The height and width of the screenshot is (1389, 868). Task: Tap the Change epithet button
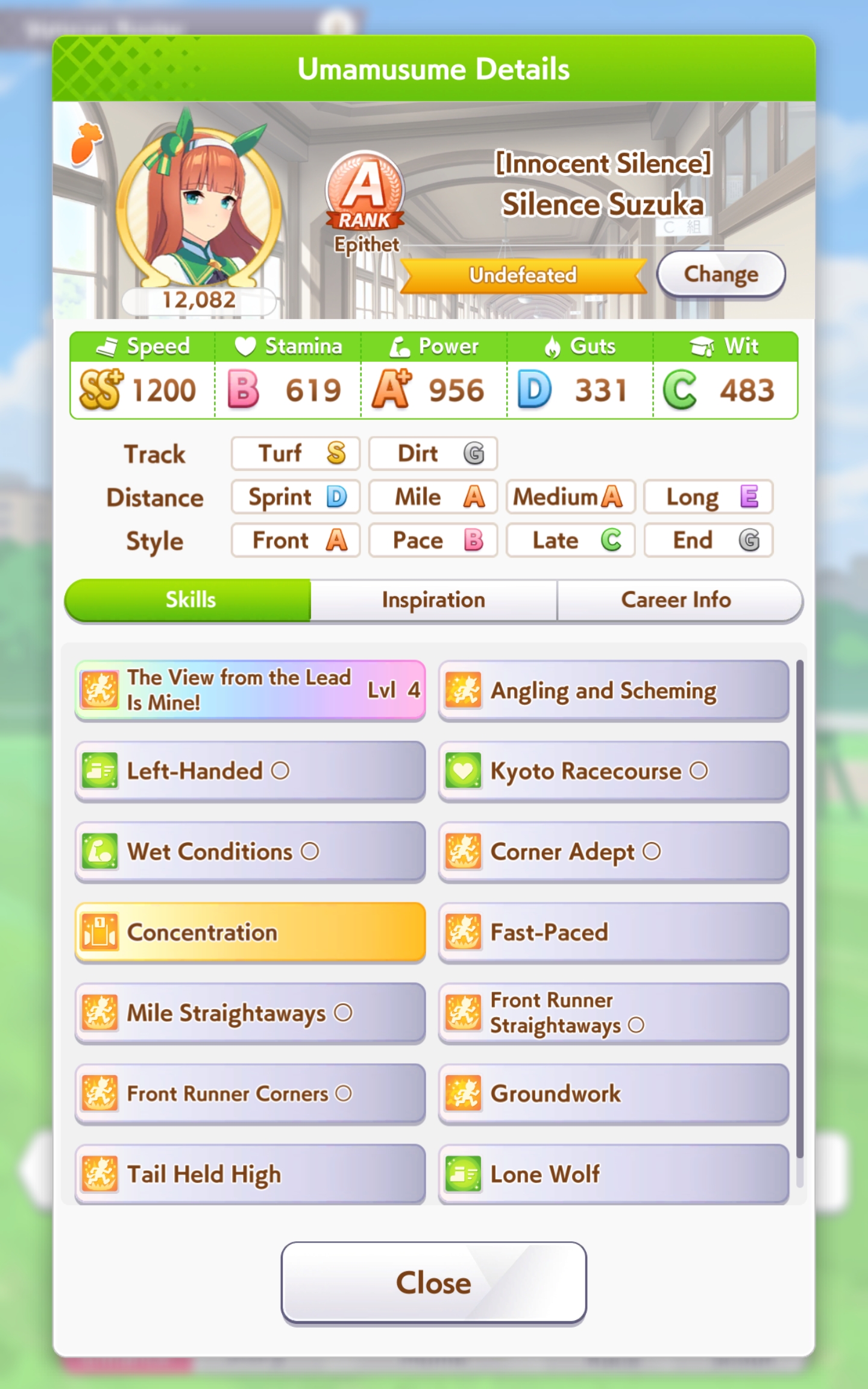(721, 274)
